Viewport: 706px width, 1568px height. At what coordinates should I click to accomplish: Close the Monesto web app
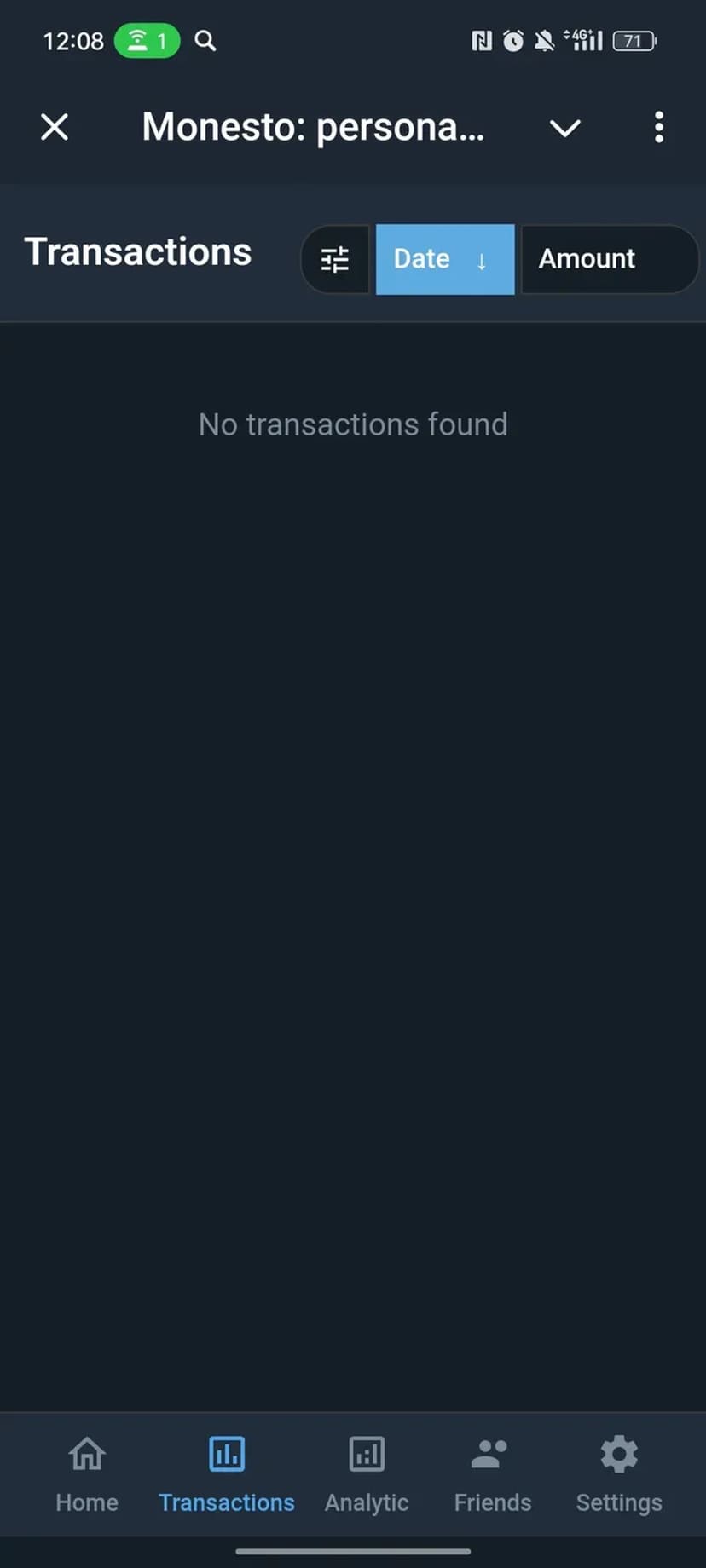click(x=55, y=128)
